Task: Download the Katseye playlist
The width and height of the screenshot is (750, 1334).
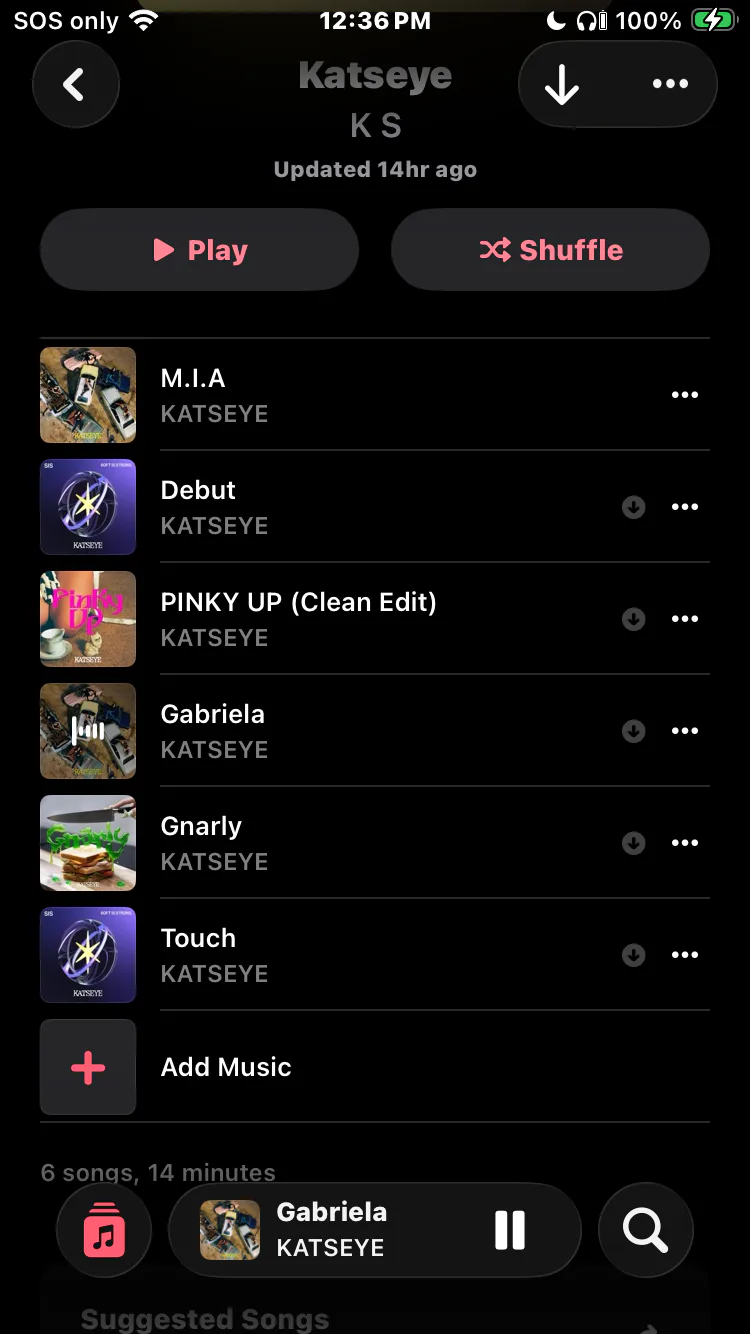Action: pyautogui.click(x=562, y=85)
